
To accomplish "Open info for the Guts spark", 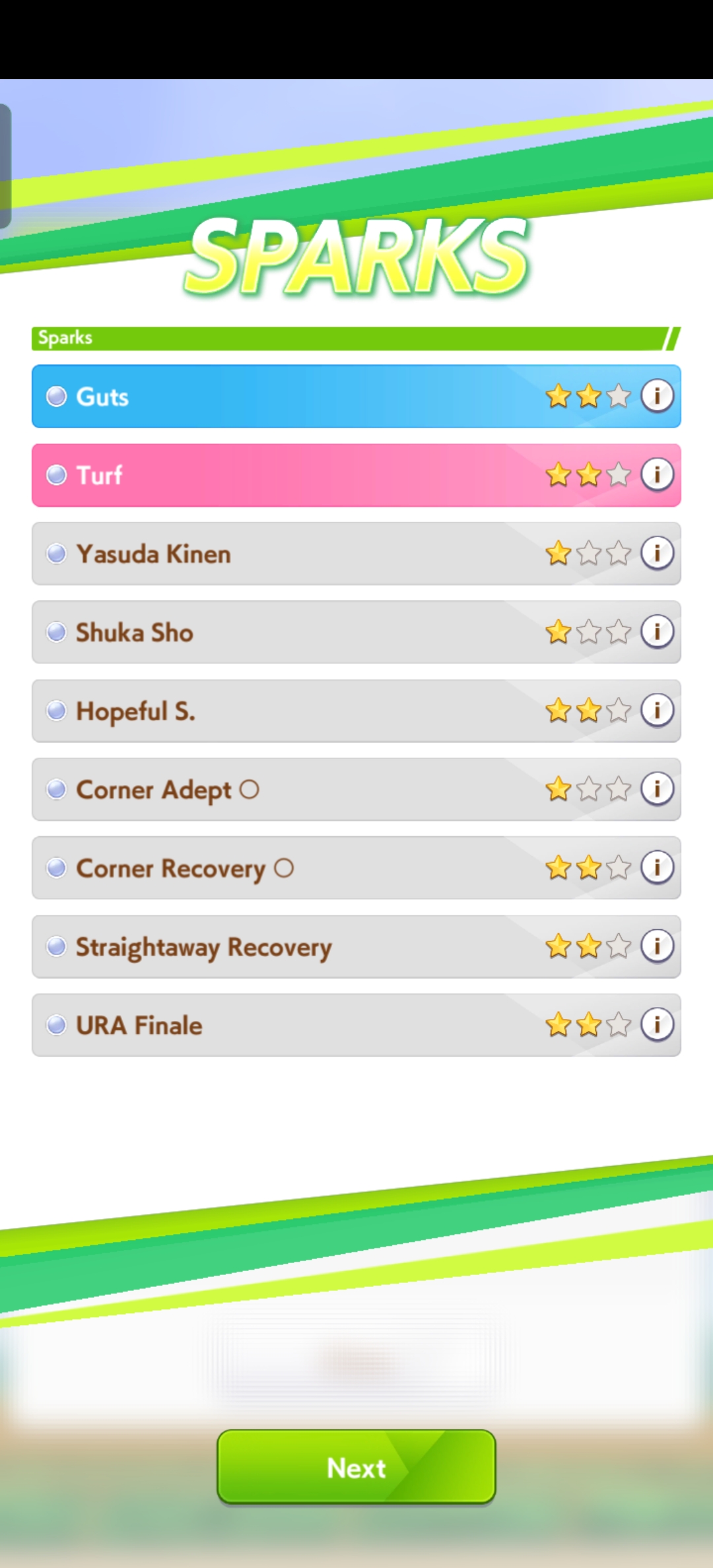I will click(x=657, y=396).
